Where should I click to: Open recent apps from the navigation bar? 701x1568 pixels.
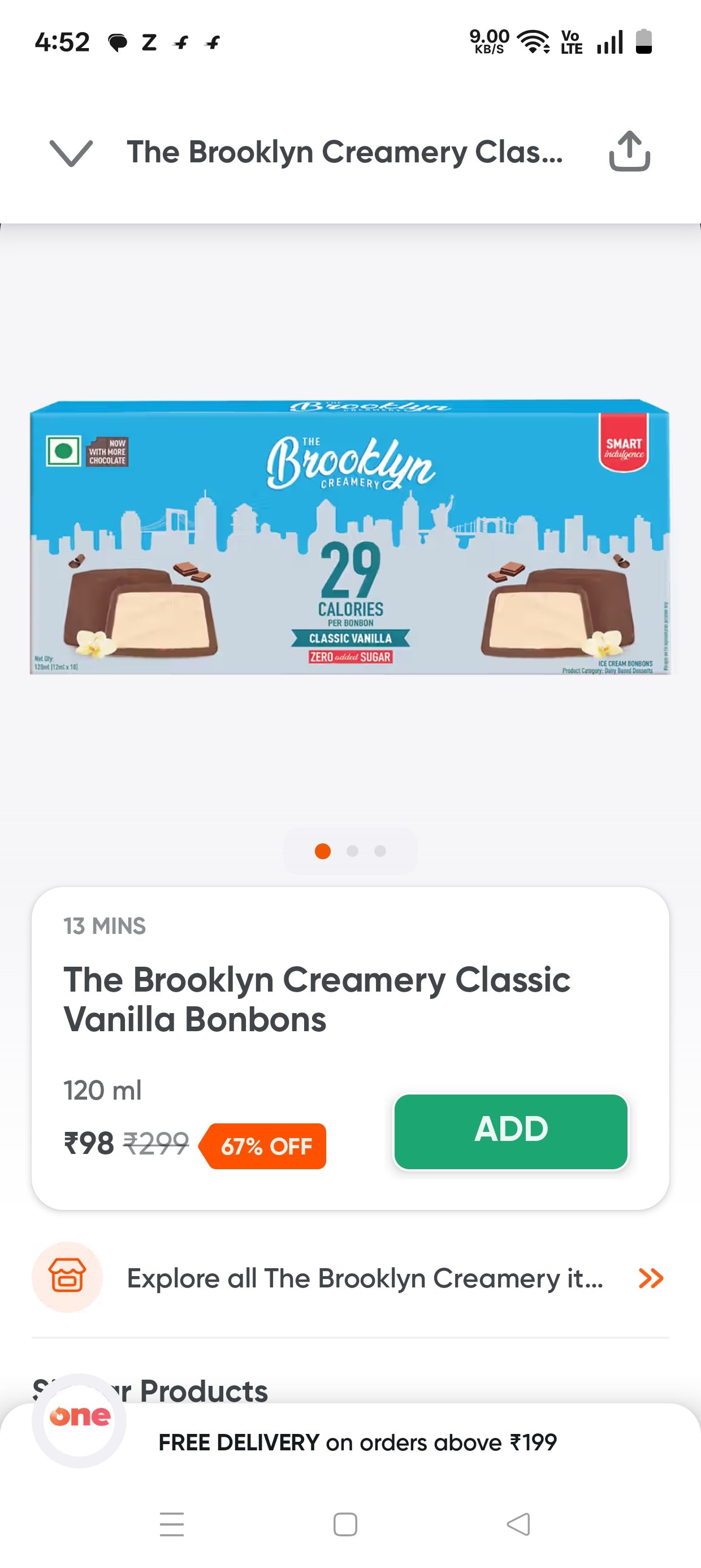pyautogui.click(x=172, y=1523)
